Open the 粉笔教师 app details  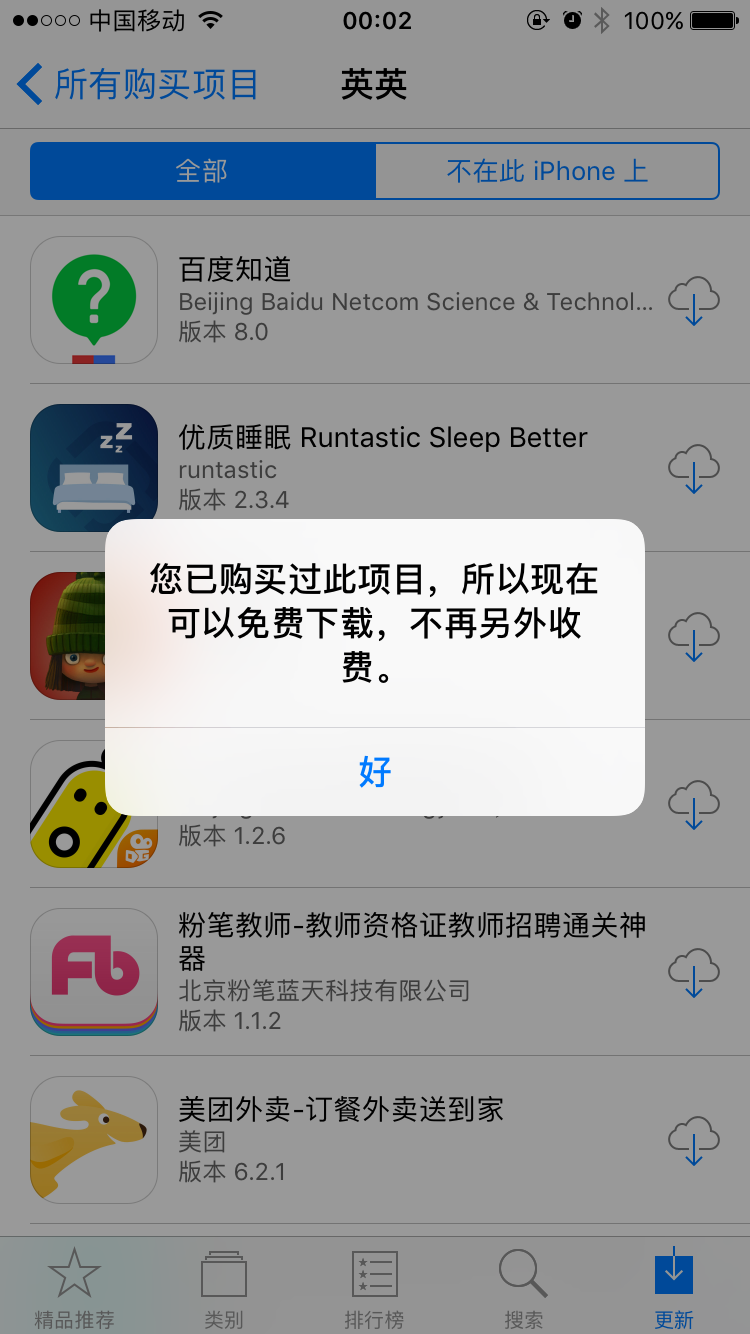tap(400, 972)
